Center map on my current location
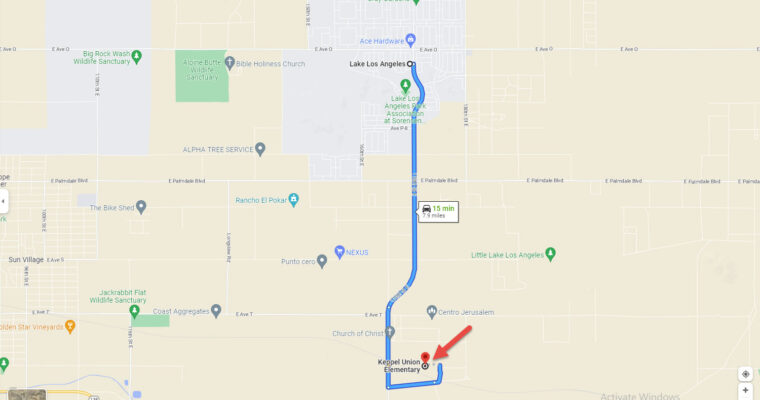 745,373
